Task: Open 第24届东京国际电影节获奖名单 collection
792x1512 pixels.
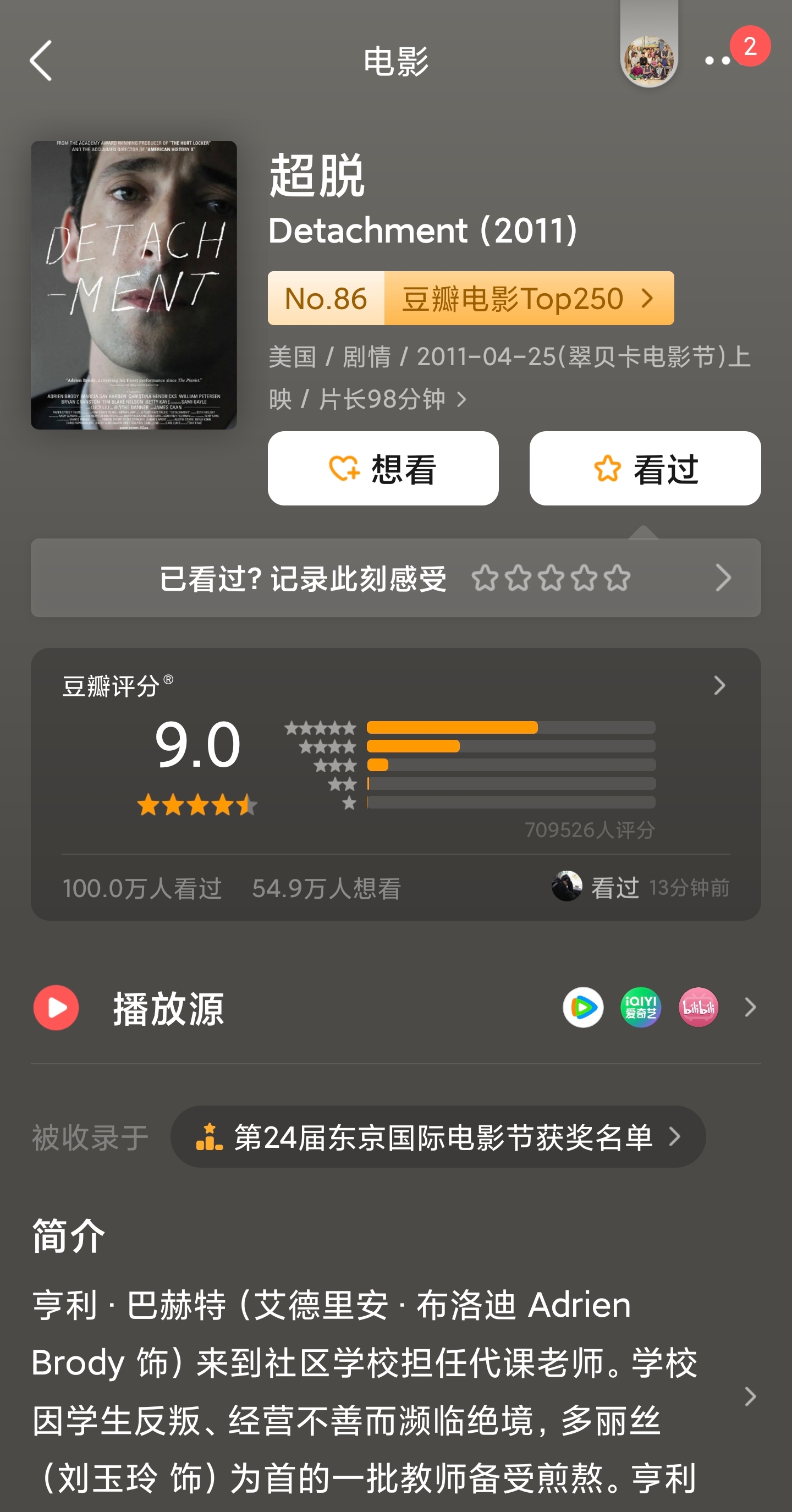Action: coord(438,1137)
